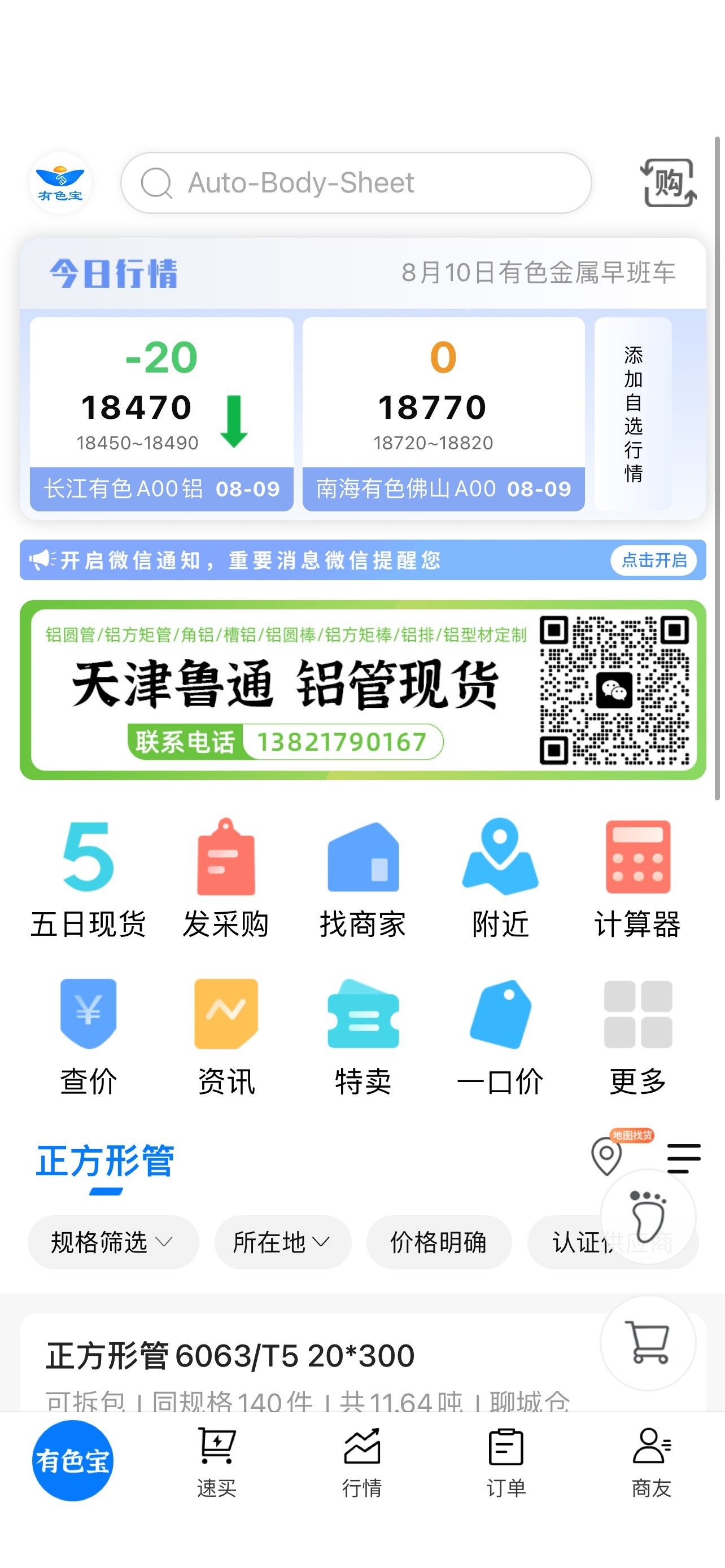
Task: Add a custom quote via 添加自选行情
Action: [633, 413]
